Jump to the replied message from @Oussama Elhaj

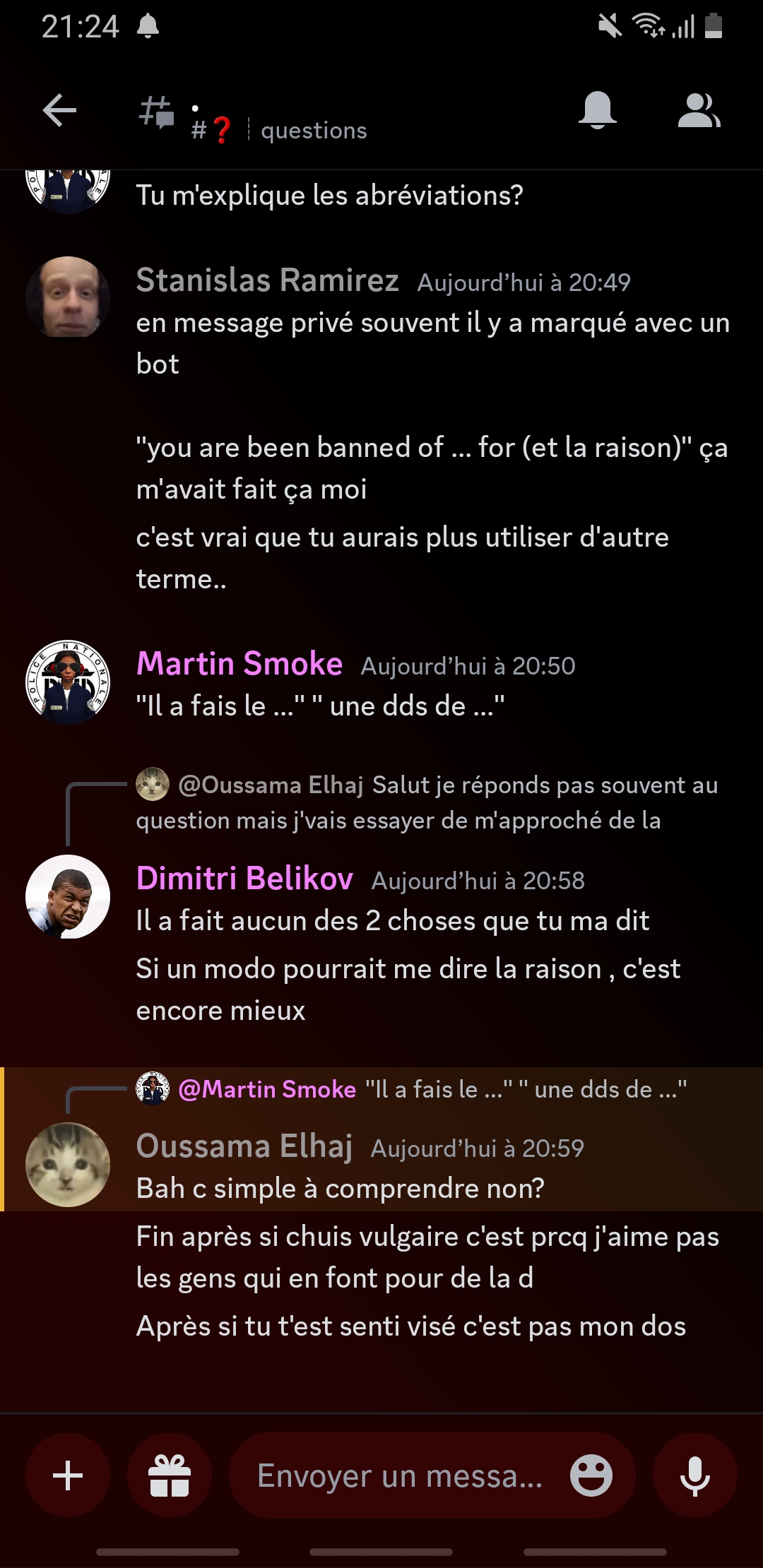pyautogui.click(x=427, y=802)
